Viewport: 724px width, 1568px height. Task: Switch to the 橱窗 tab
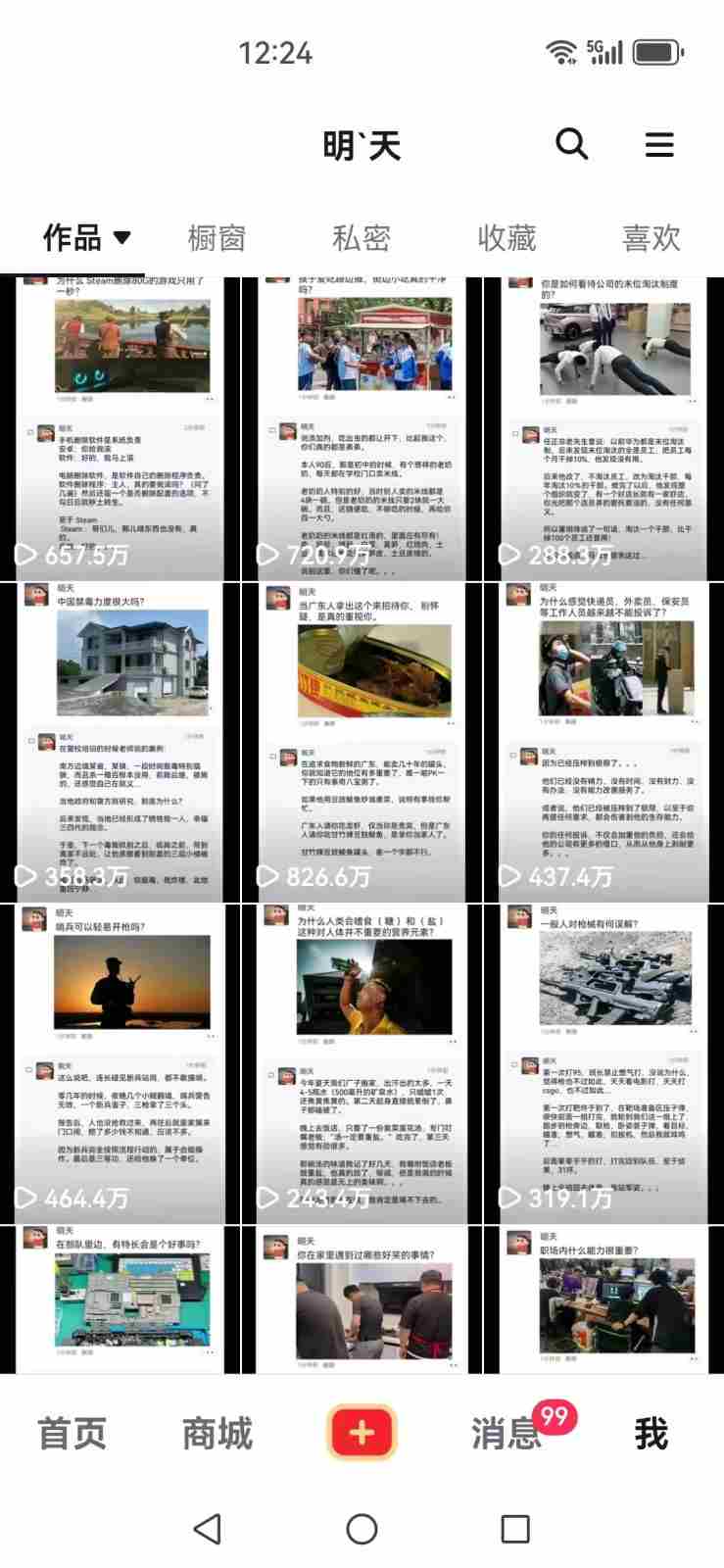click(217, 237)
